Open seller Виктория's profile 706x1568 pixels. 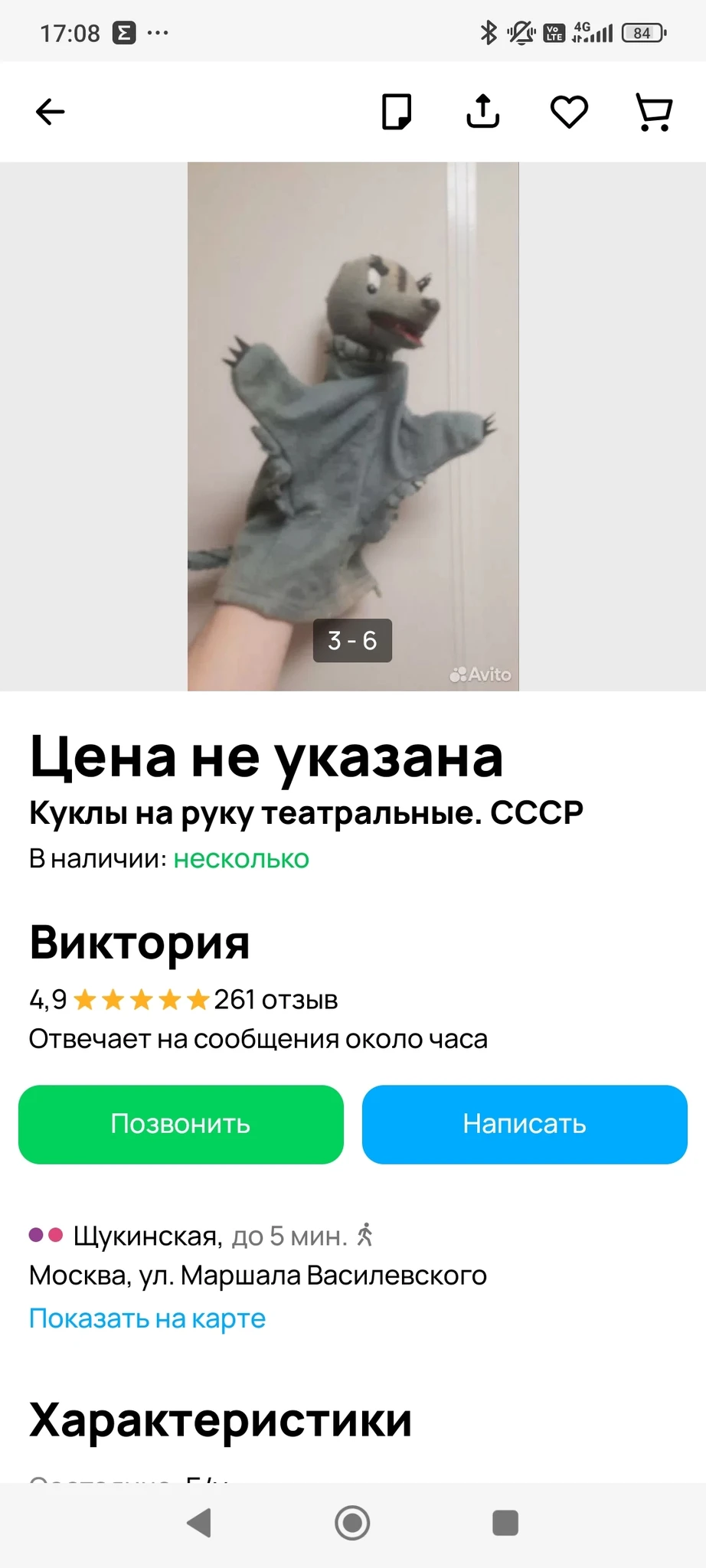tap(139, 942)
